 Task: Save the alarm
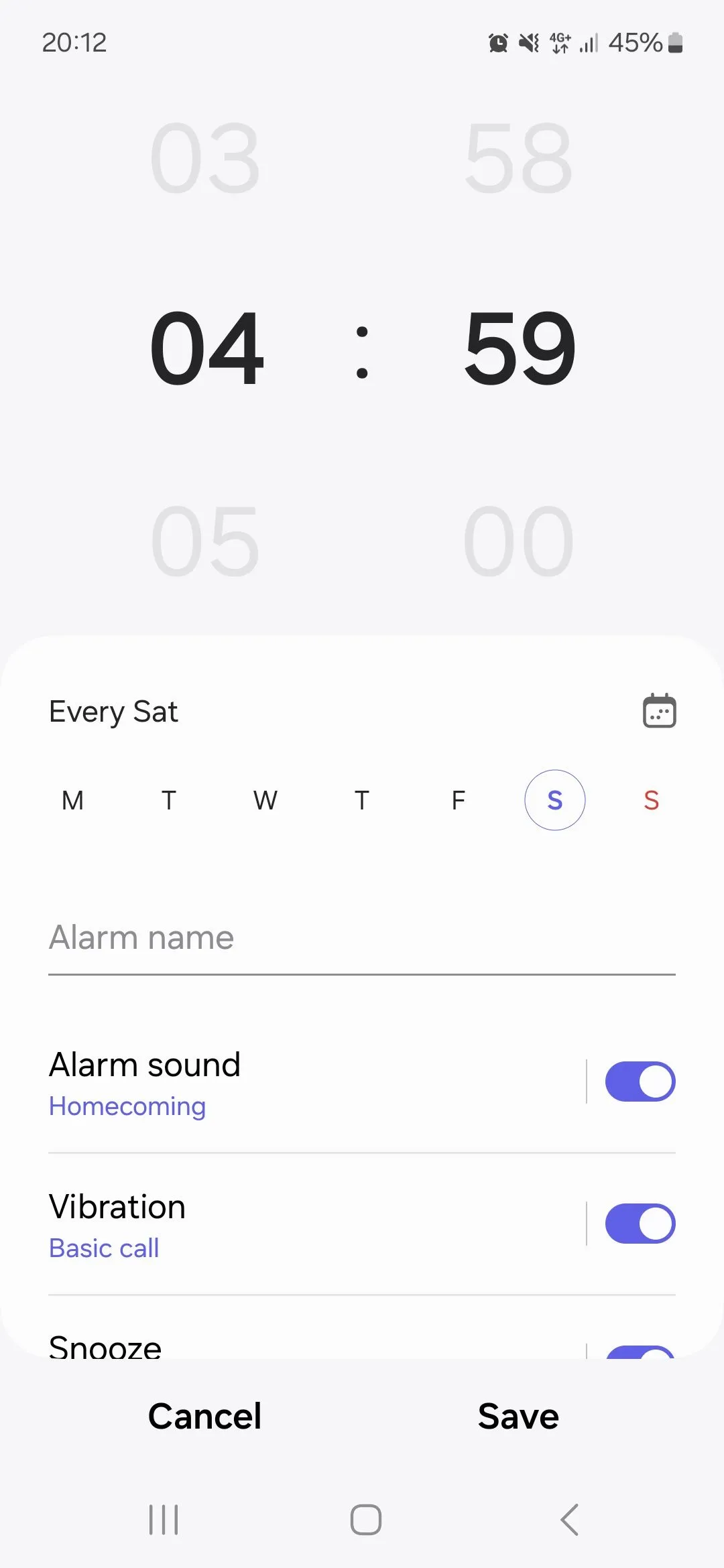tap(518, 1417)
